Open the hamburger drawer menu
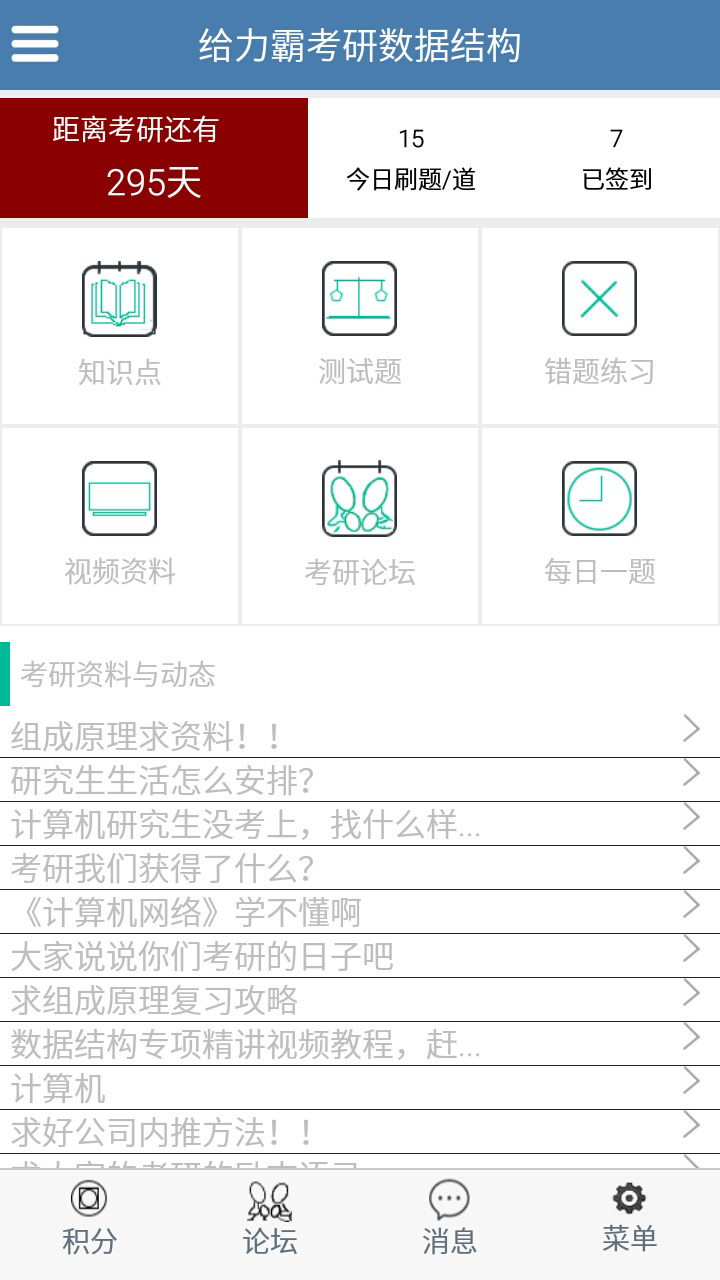The height and width of the screenshot is (1280, 720). (35, 44)
